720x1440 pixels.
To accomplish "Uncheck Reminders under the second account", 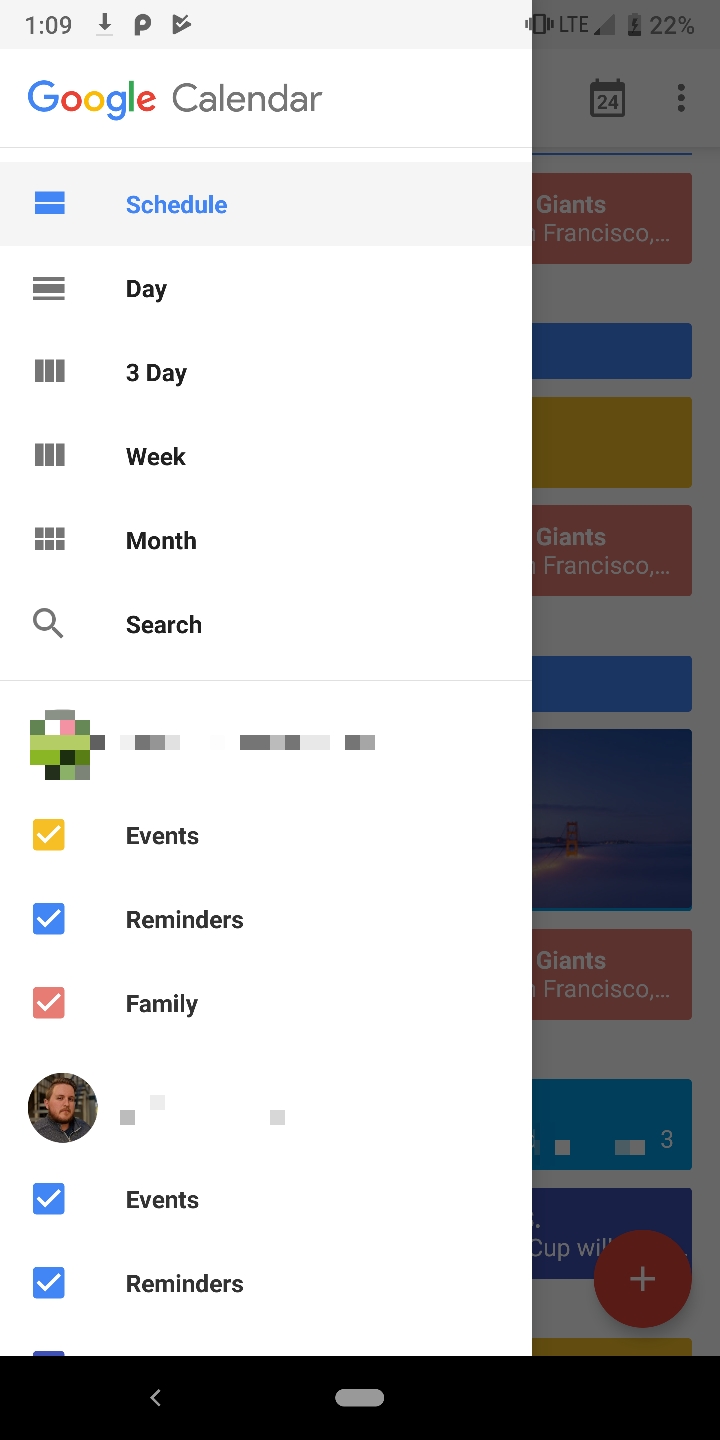I will (48, 1283).
